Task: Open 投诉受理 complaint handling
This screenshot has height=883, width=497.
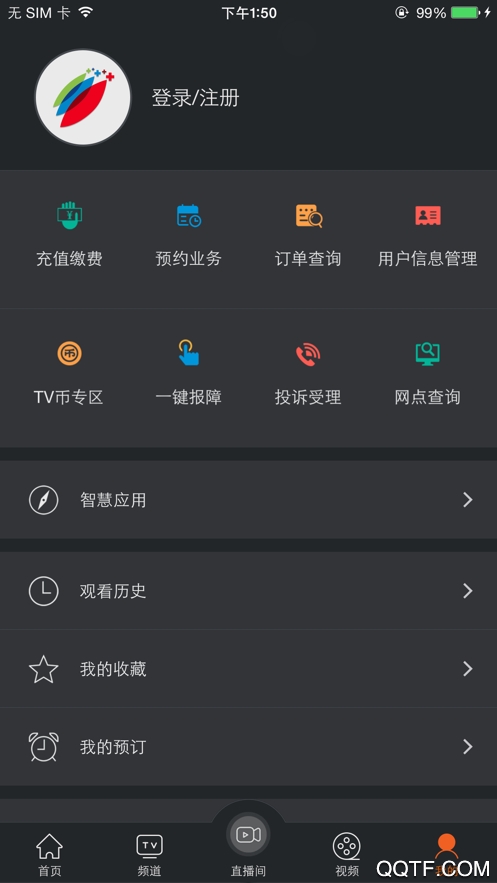Action: 308,374
